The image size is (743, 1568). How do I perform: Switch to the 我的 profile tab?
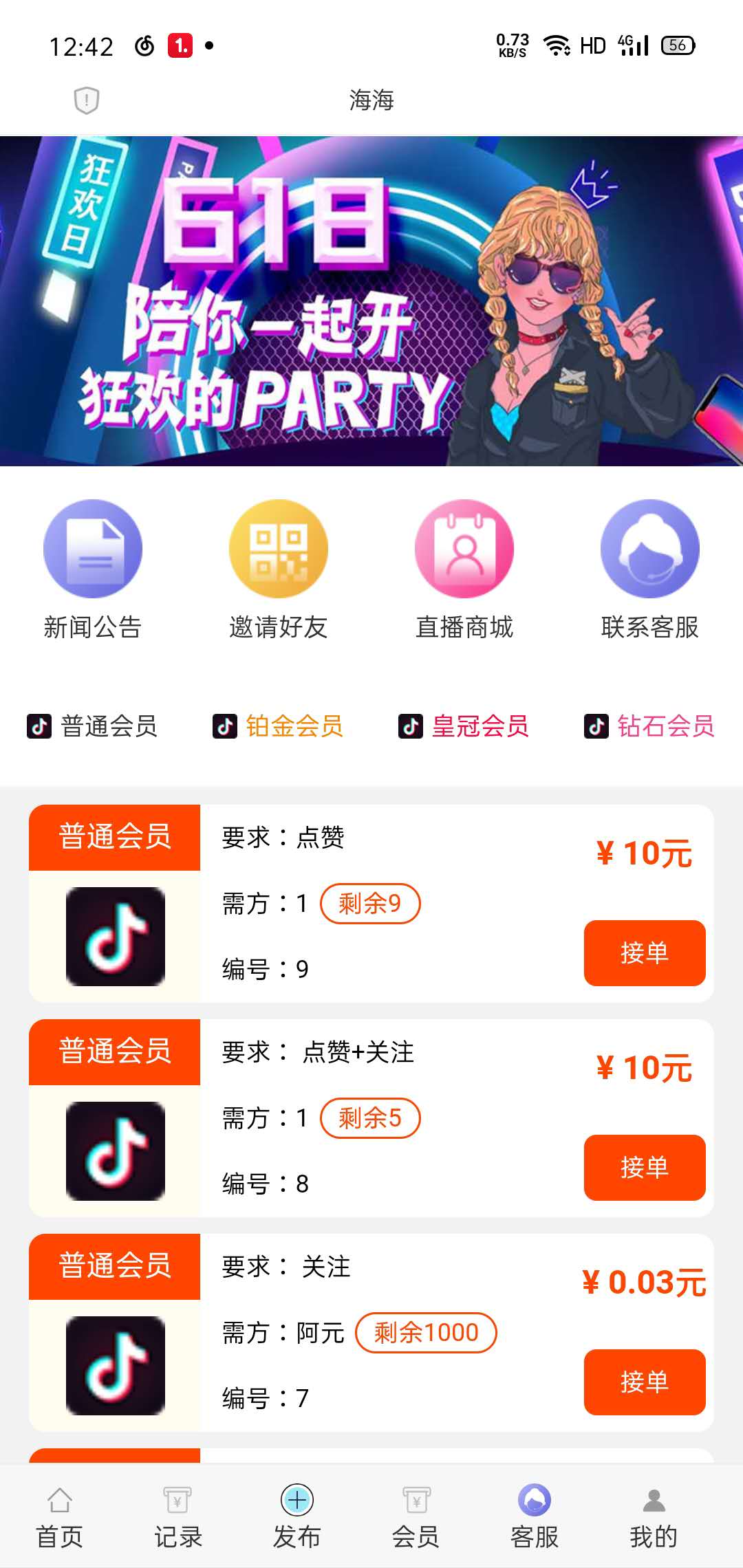coord(654,1516)
